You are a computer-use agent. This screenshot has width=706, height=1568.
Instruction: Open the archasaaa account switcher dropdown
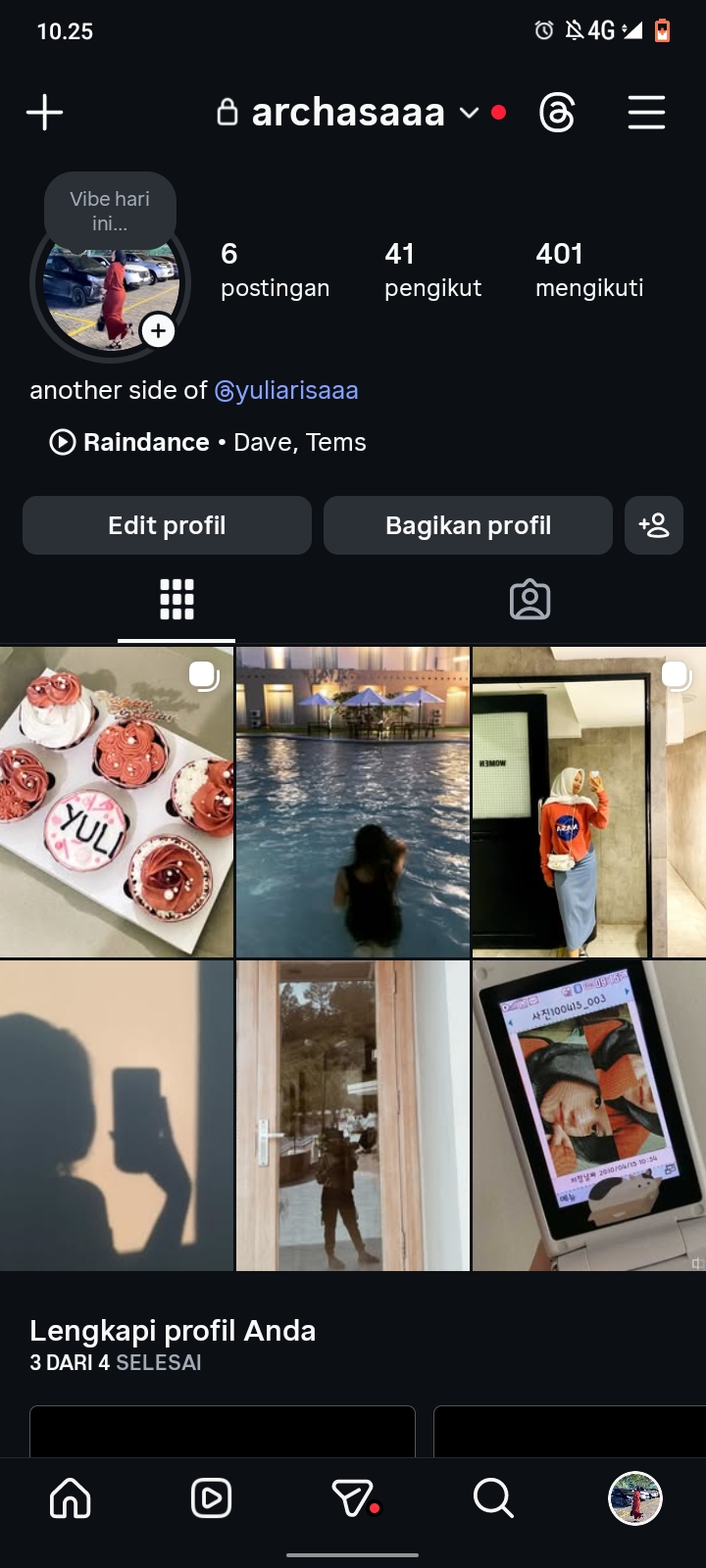[469, 113]
